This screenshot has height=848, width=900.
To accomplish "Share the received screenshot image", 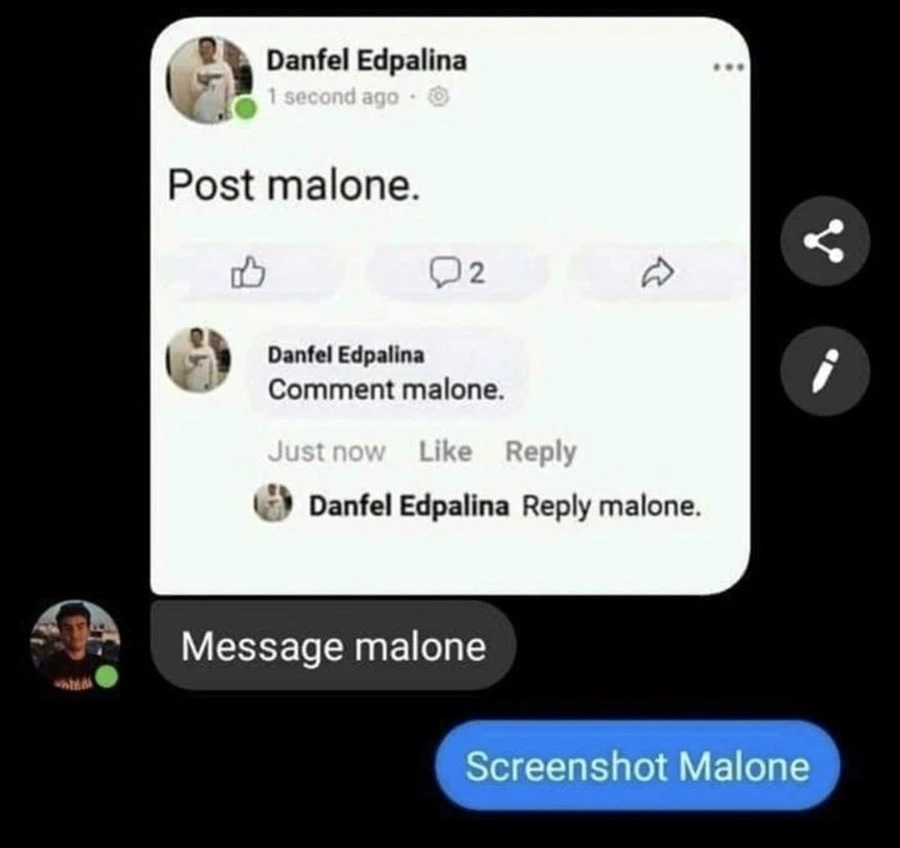I will click(x=825, y=241).
